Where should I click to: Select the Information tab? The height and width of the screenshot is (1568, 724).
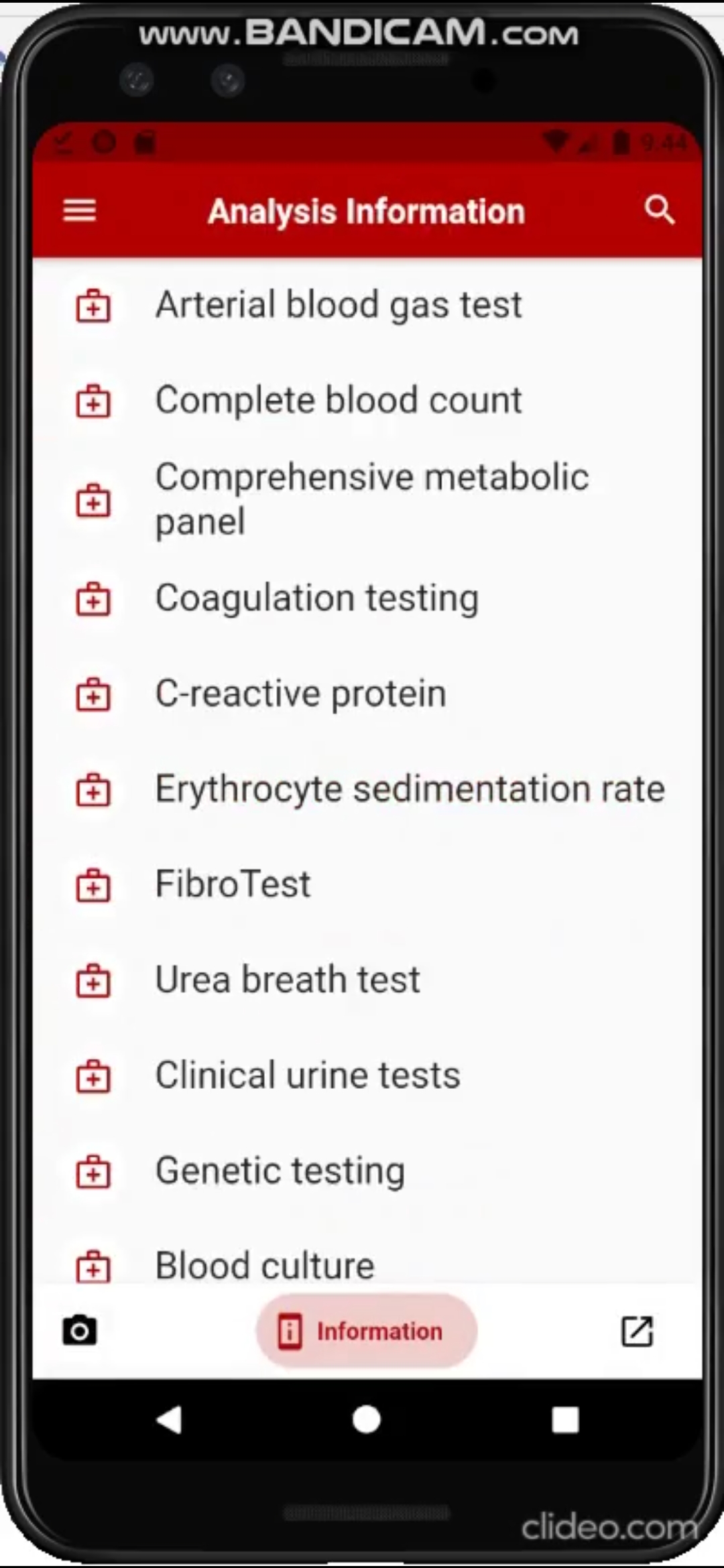click(x=365, y=1331)
